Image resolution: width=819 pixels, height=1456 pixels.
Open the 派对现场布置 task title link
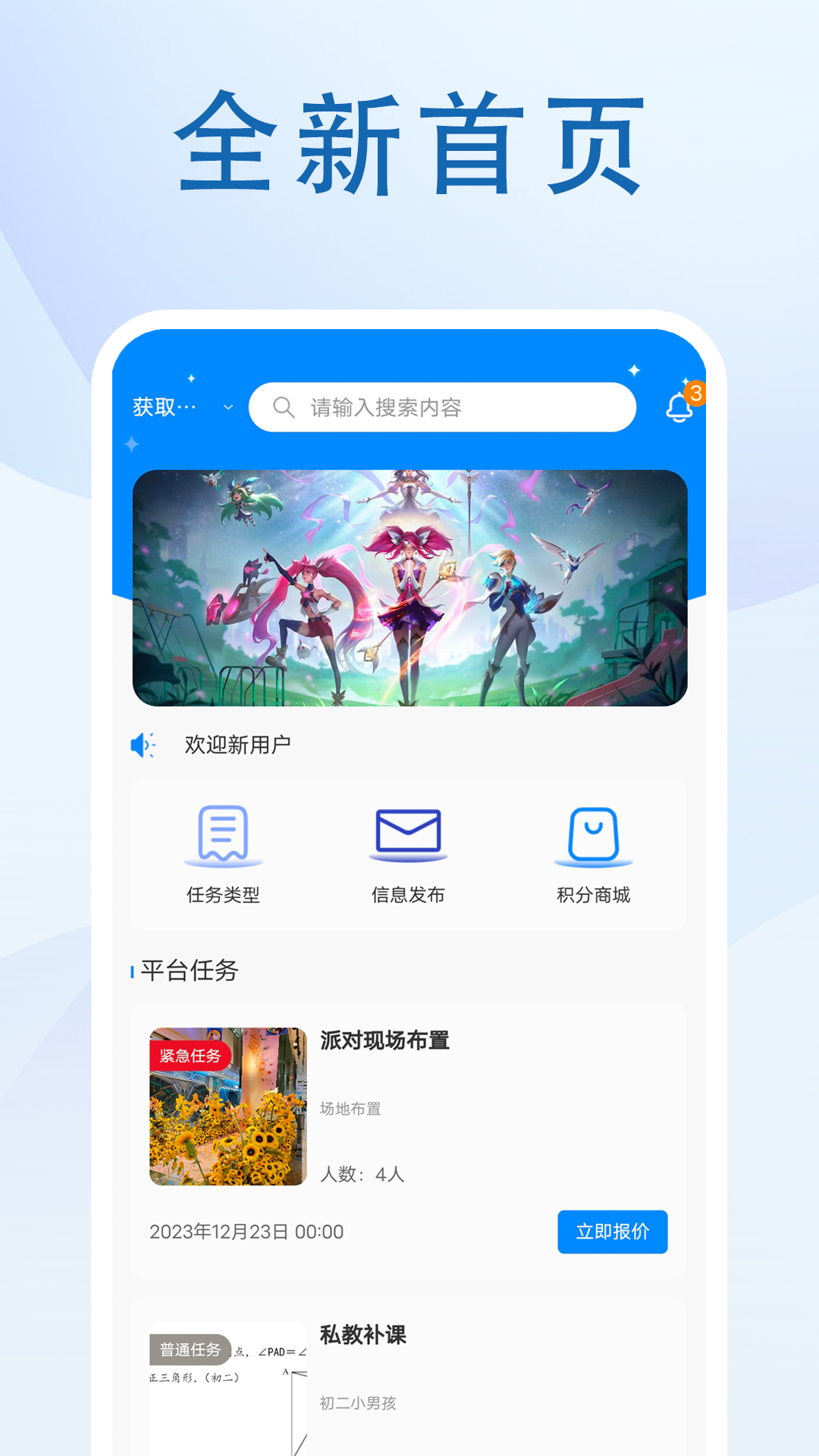click(x=384, y=1042)
